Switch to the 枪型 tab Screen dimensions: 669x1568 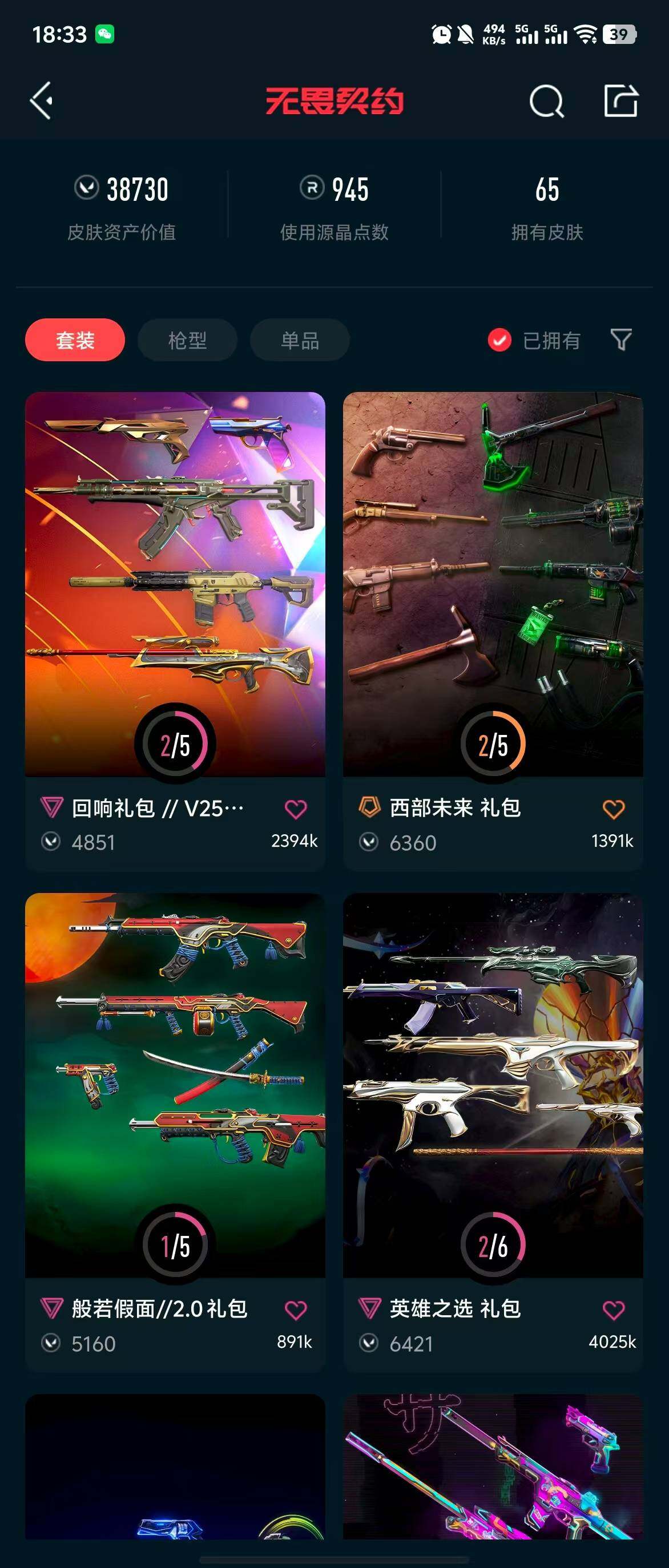click(x=187, y=340)
